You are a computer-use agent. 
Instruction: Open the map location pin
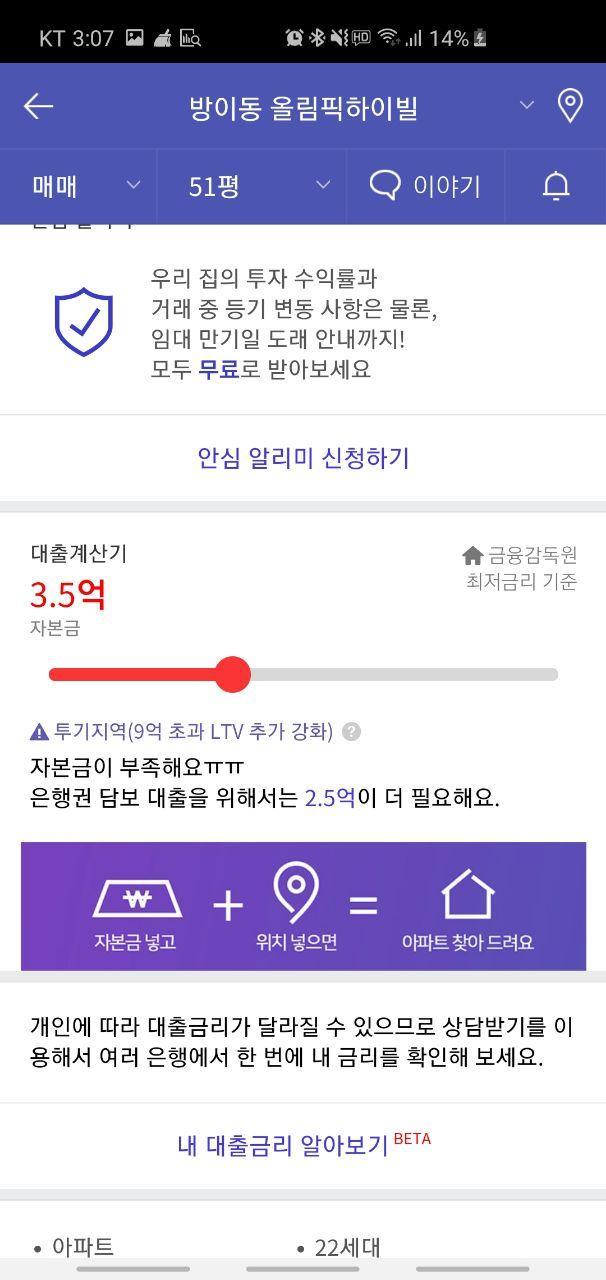pyautogui.click(x=570, y=106)
